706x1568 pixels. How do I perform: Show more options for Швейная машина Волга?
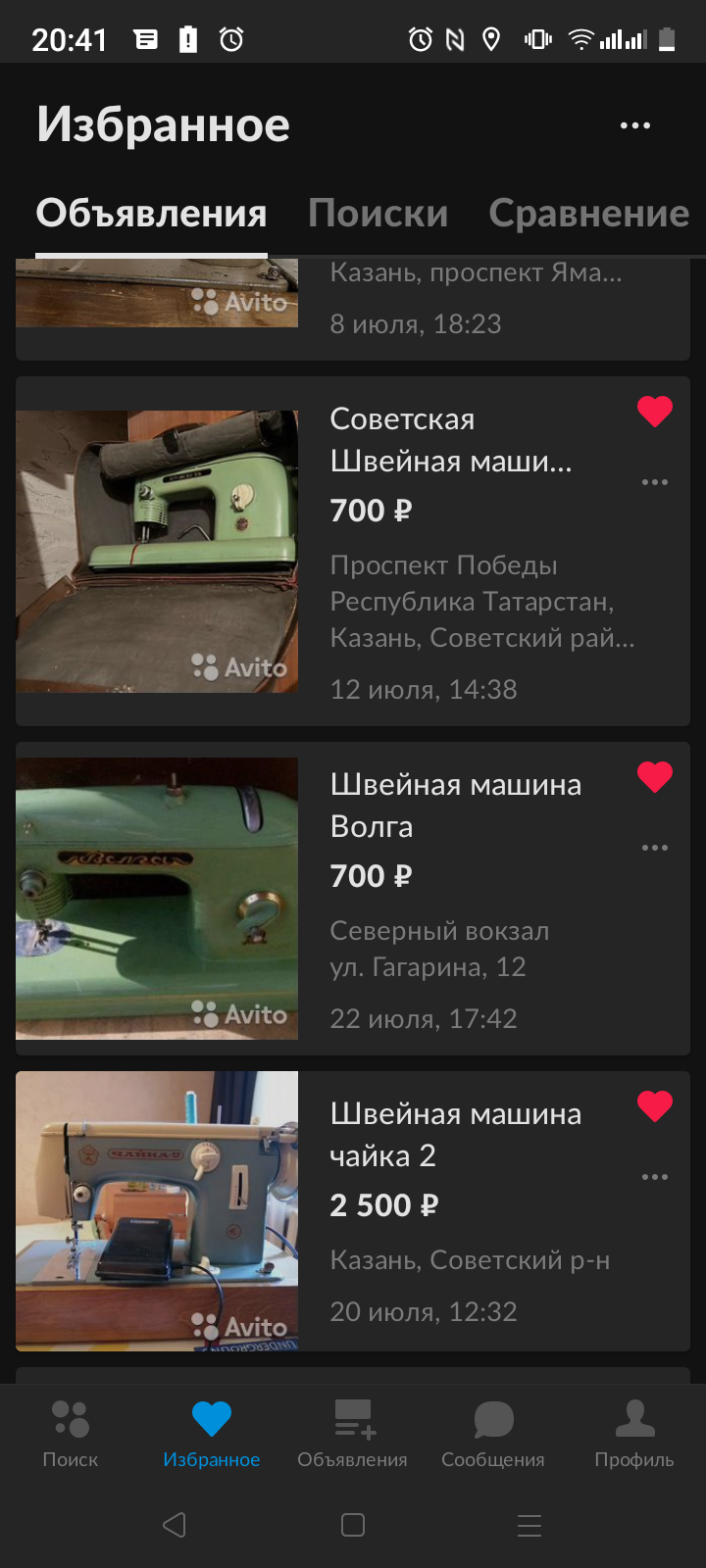click(654, 848)
